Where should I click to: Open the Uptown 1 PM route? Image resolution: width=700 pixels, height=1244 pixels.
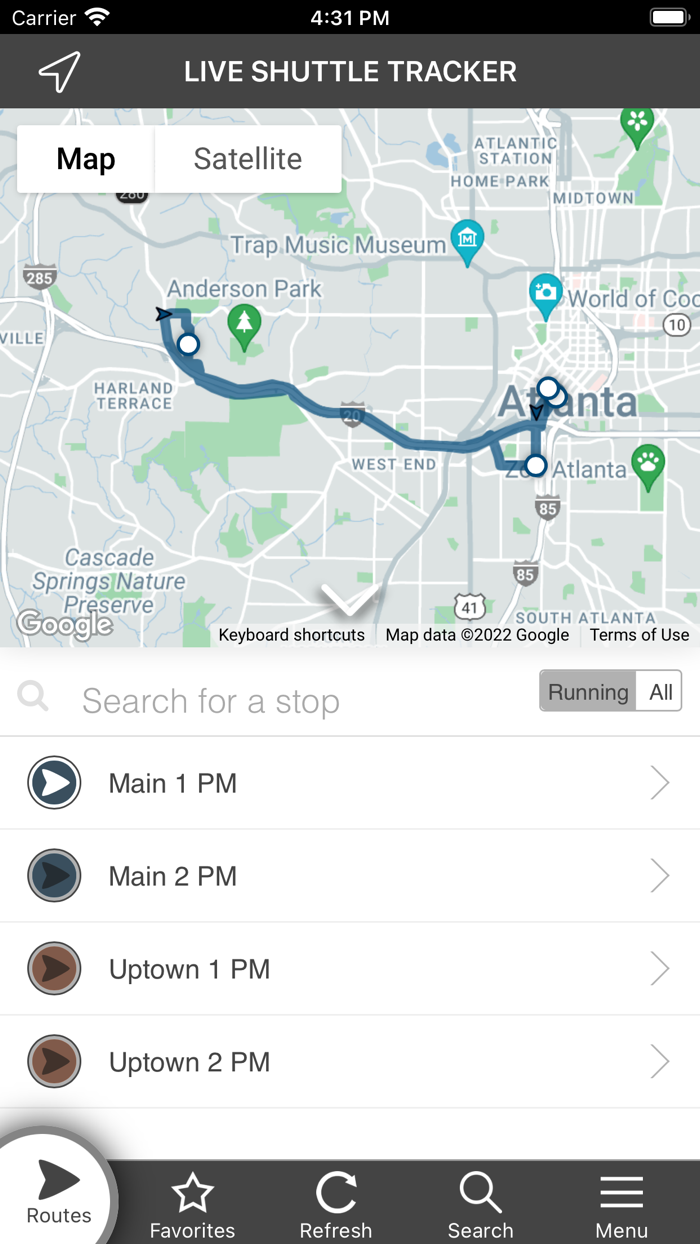[350, 969]
